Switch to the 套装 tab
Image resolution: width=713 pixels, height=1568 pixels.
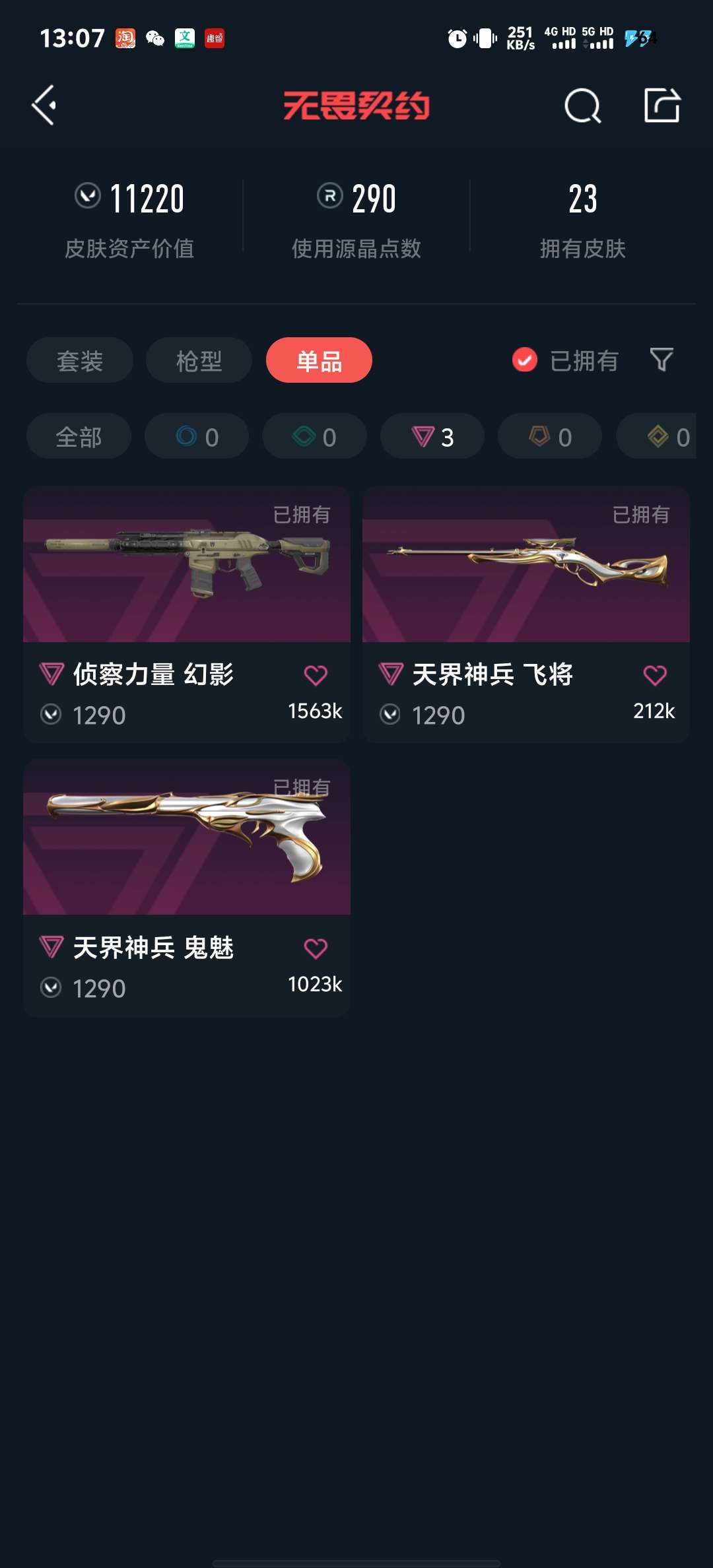click(80, 360)
